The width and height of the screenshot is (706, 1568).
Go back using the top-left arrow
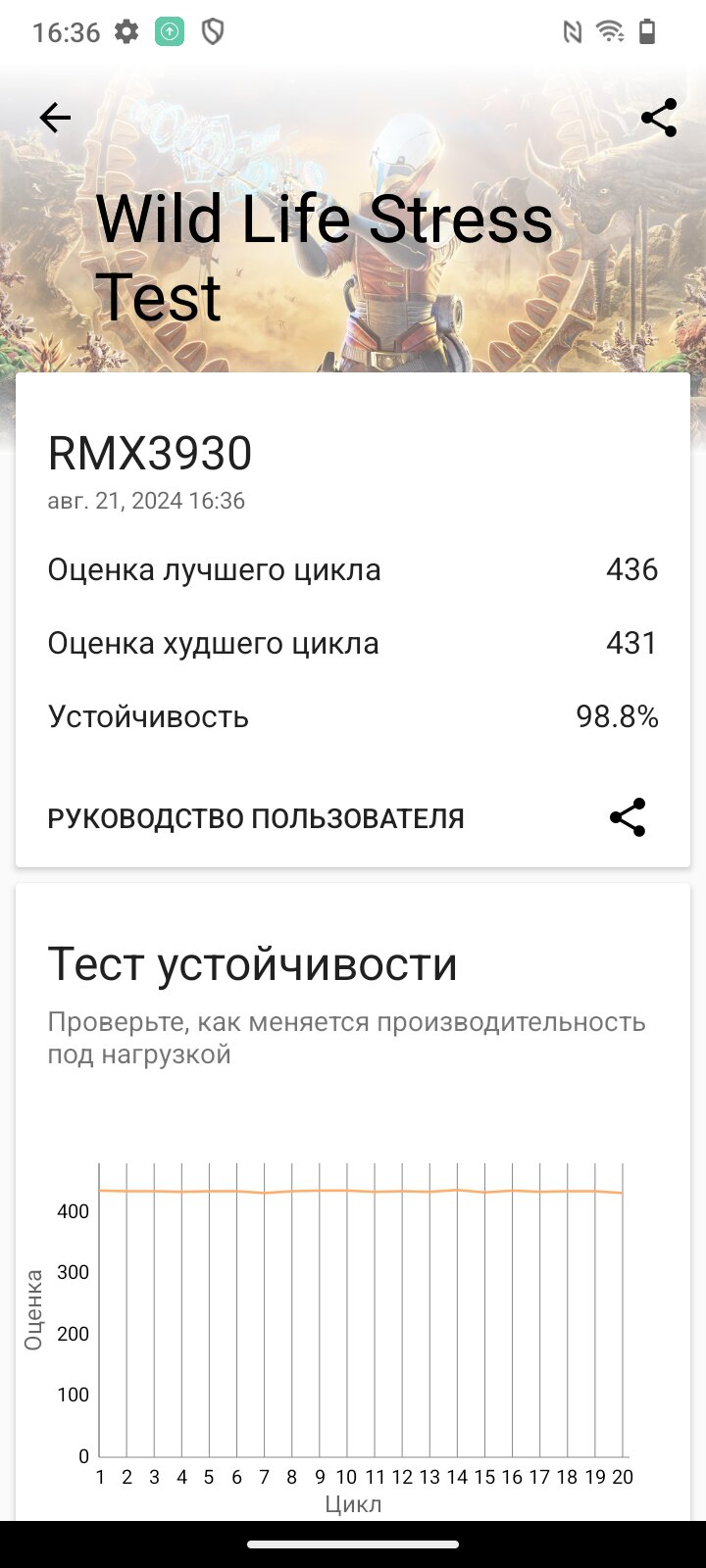[55, 119]
